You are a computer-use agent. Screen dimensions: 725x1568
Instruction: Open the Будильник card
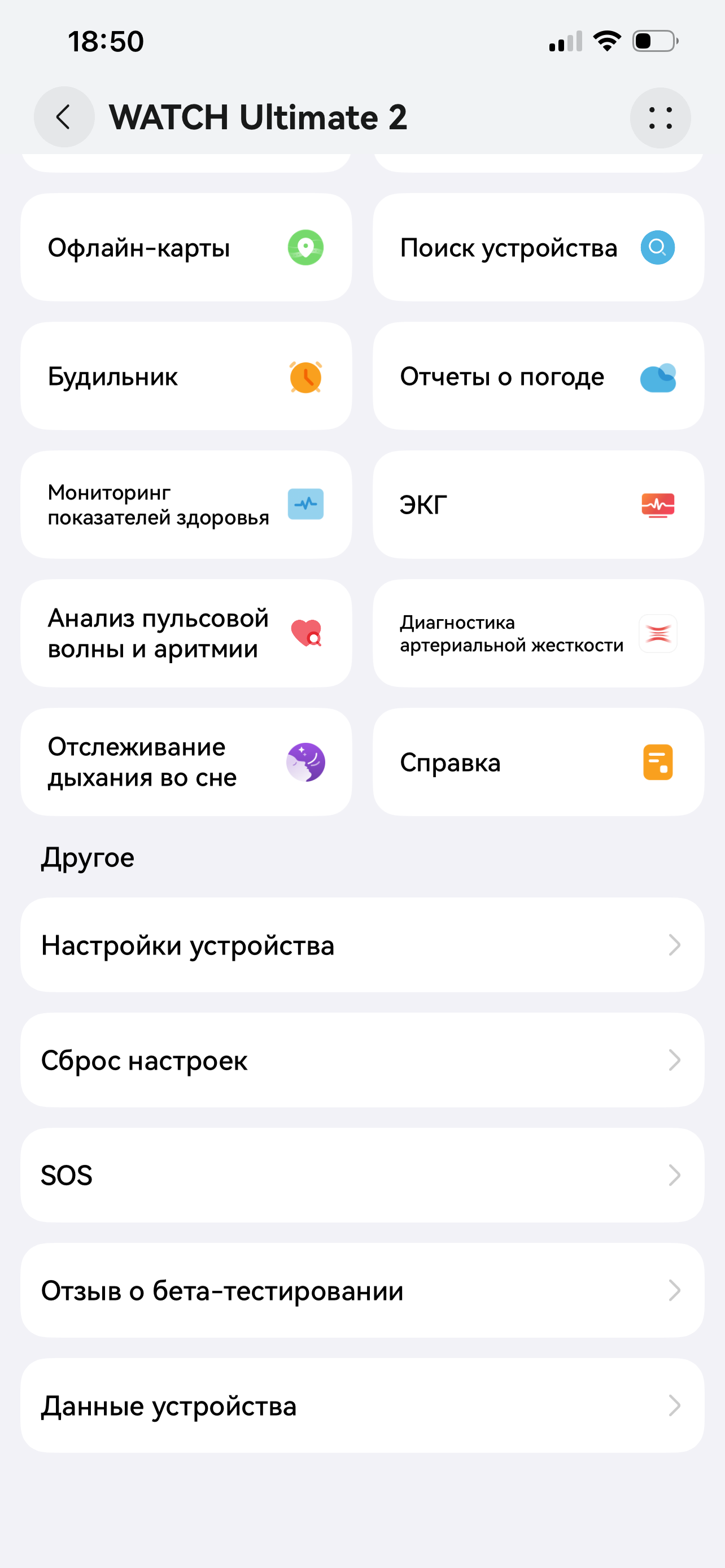[186, 377]
